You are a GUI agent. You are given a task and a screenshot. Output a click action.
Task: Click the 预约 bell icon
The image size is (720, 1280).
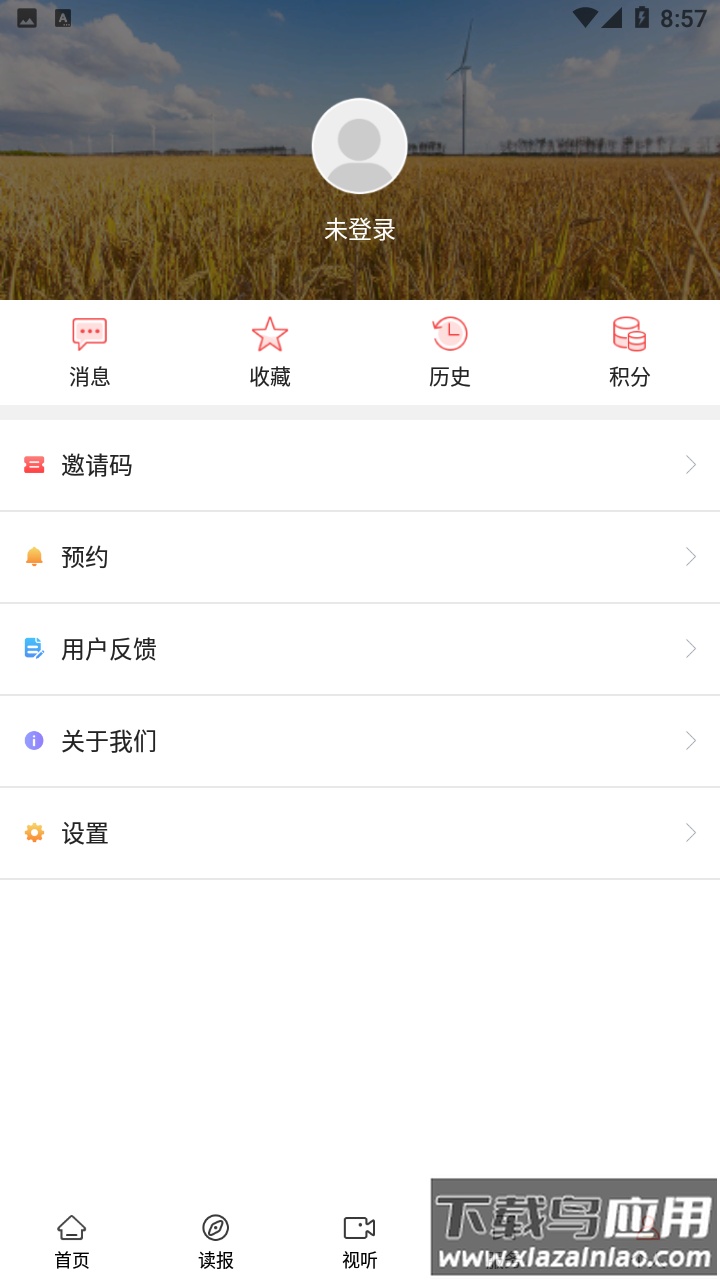click(34, 557)
